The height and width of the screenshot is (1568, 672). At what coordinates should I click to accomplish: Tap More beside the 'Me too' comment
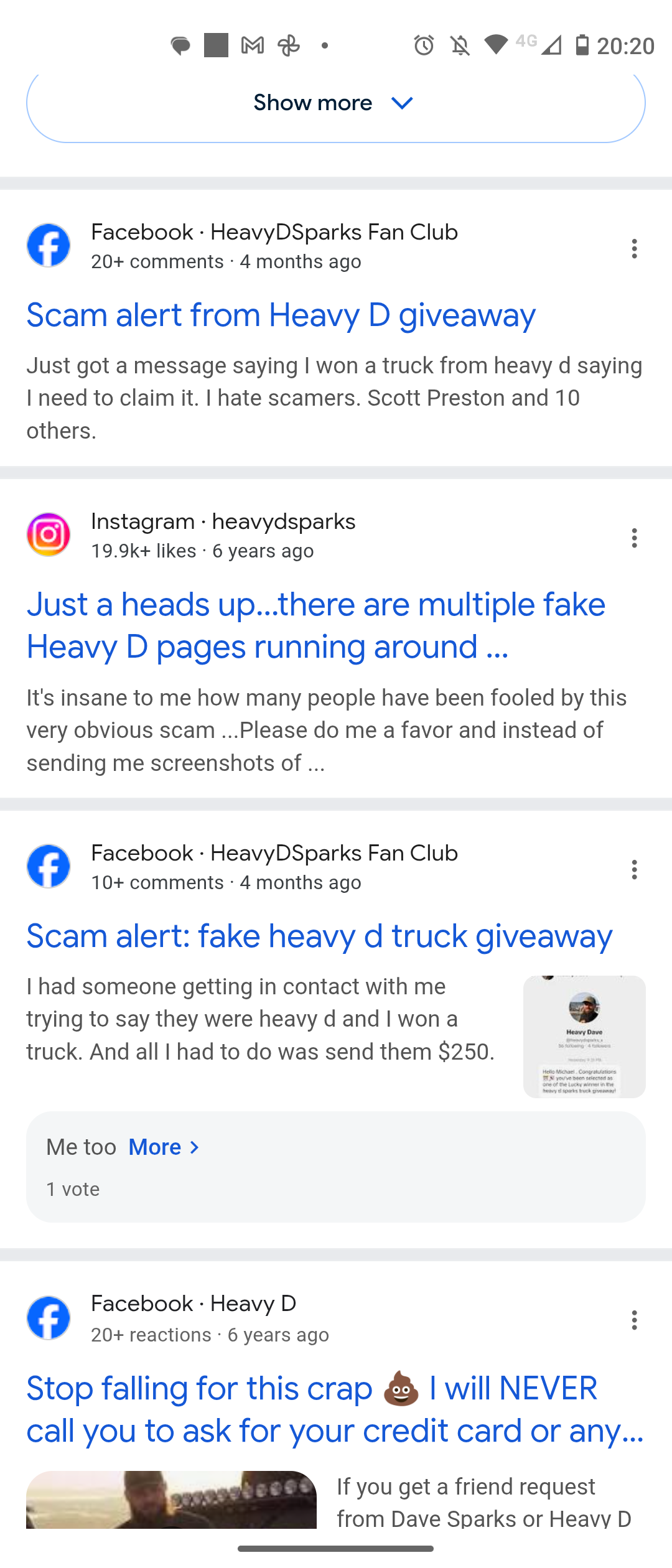(164, 1147)
